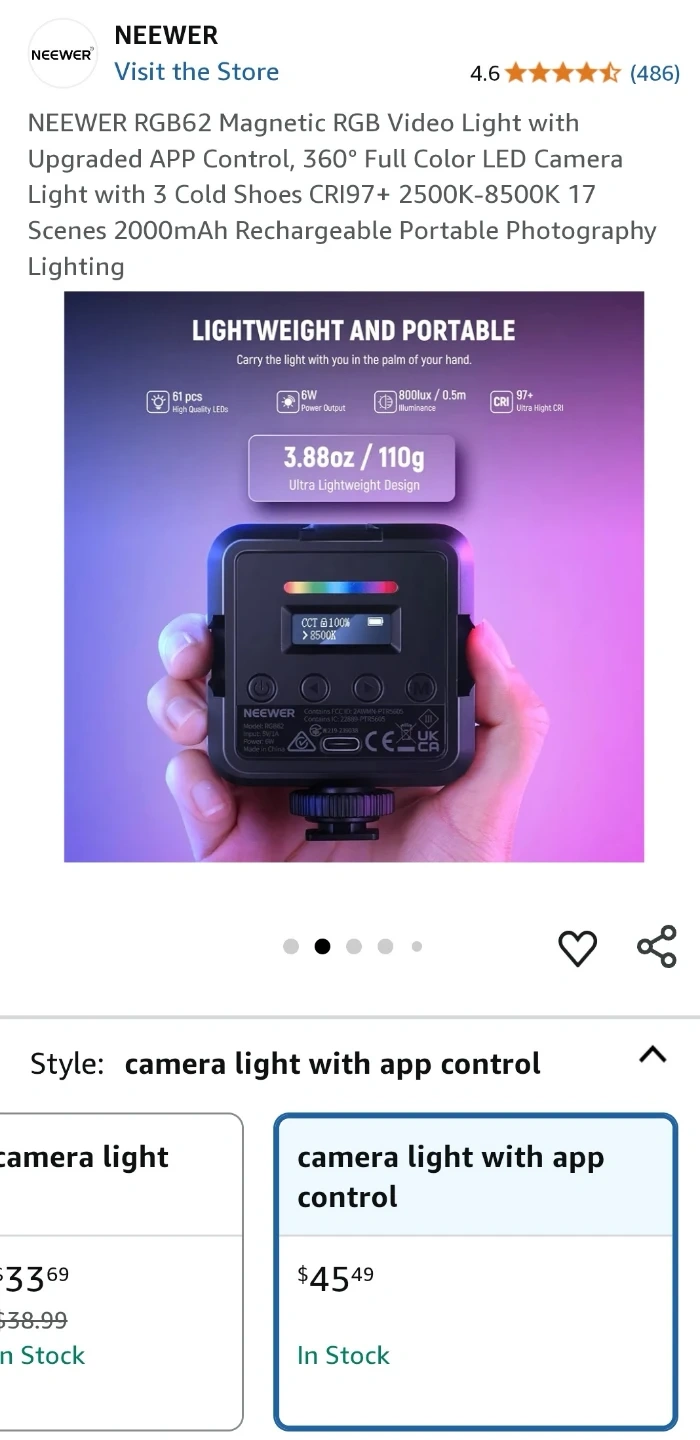700x1440 pixels.
Task: Collapse the Style options section
Action: (x=652, y=1055)
